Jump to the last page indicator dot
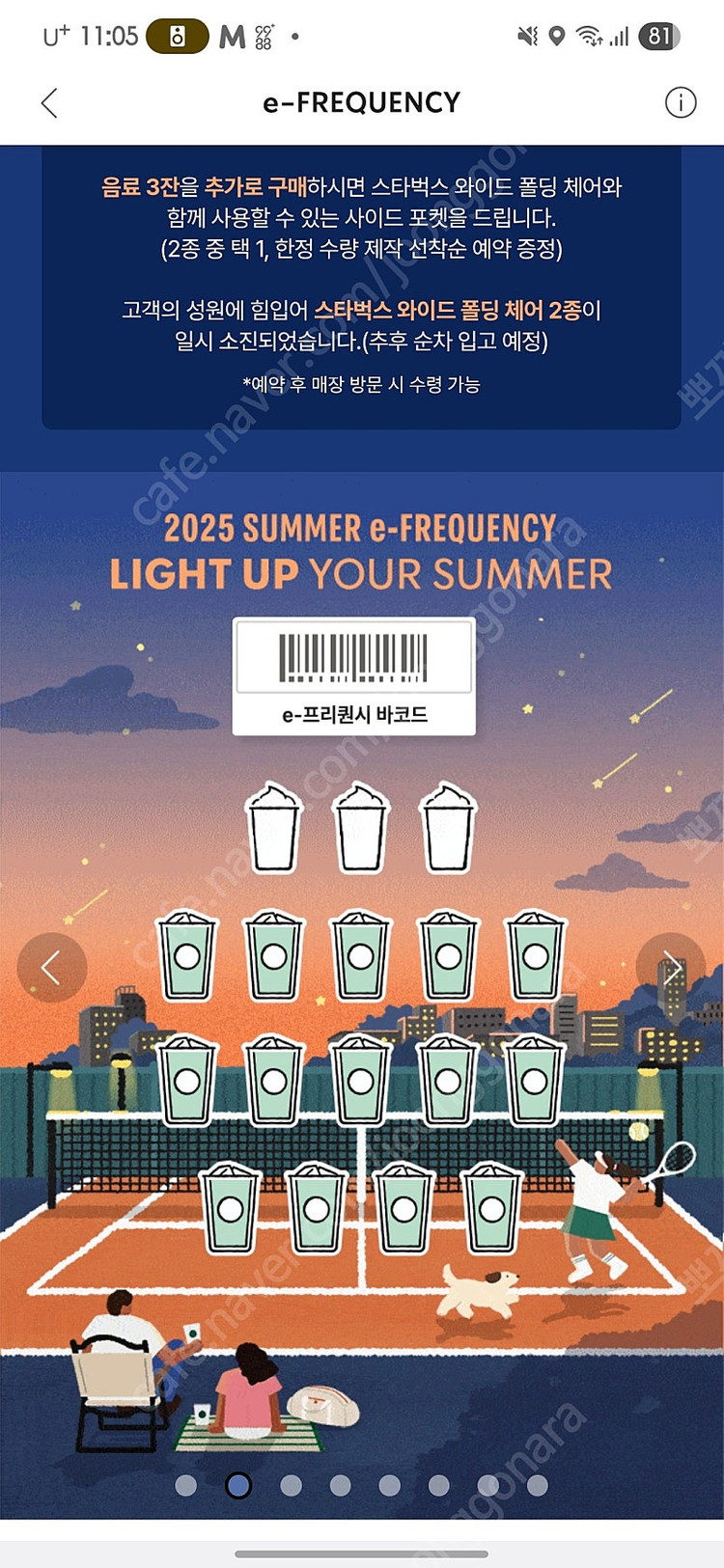724x1568 pixels. 538,1485
